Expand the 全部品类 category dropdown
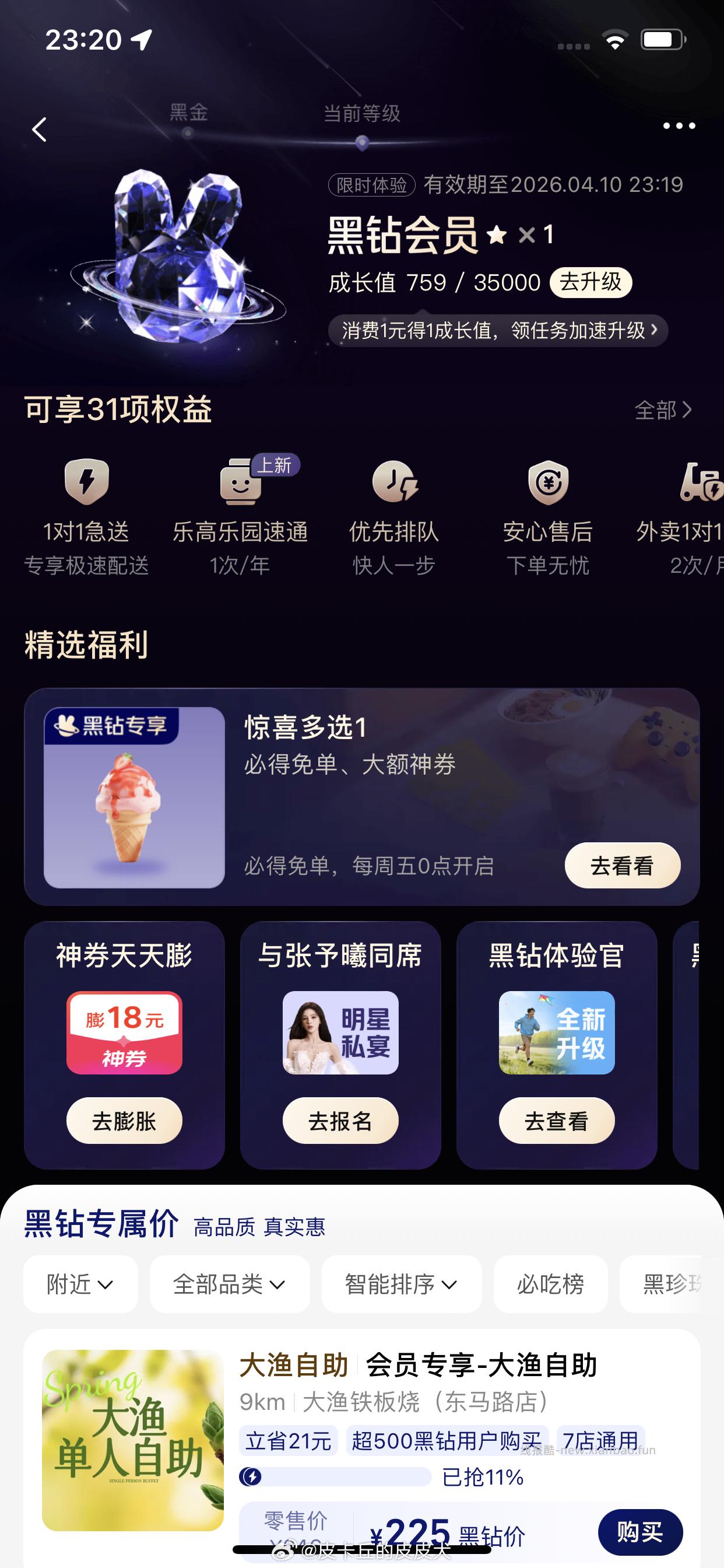This screenshot has width=724, height=1568. click(x=229, y=1284)
